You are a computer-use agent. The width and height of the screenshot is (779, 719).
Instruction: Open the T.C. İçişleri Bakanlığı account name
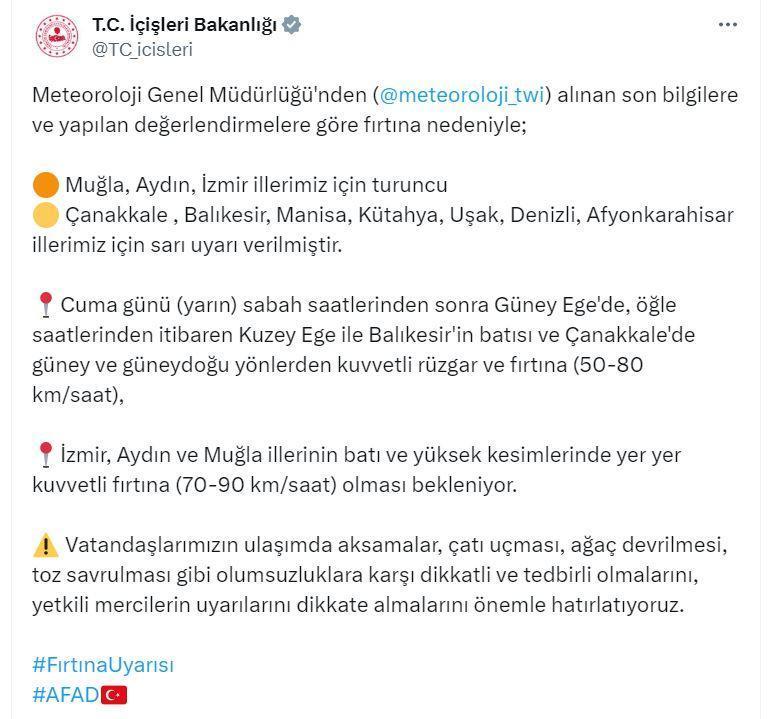(x=184, y=25)
